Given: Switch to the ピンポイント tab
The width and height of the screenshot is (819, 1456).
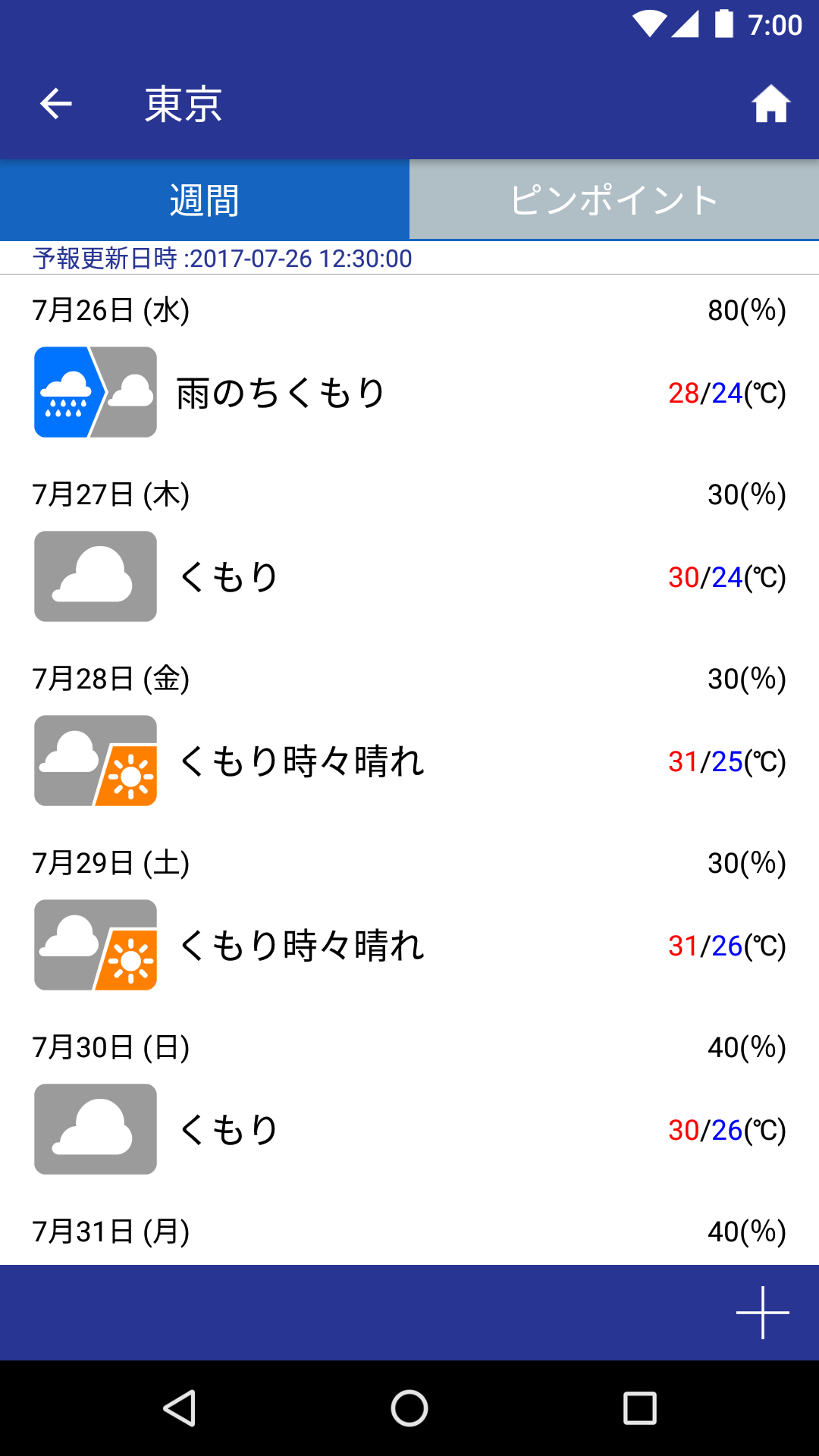Looking at the screenshot, I should tap(614, 200).
